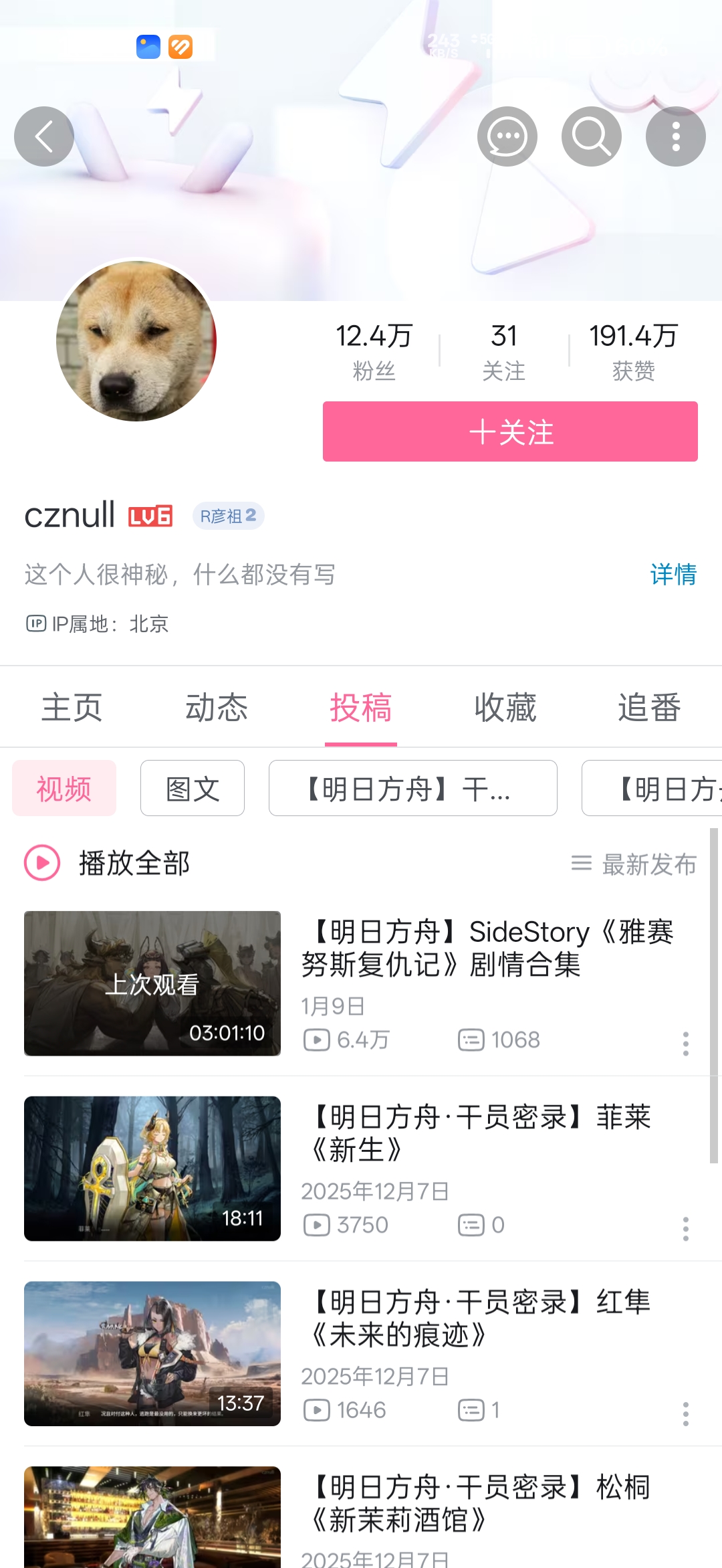Open the top-right overflow menu
The width and height of the screenshot is (722, 1568).
pyautogui.click(x=675, y=136)
